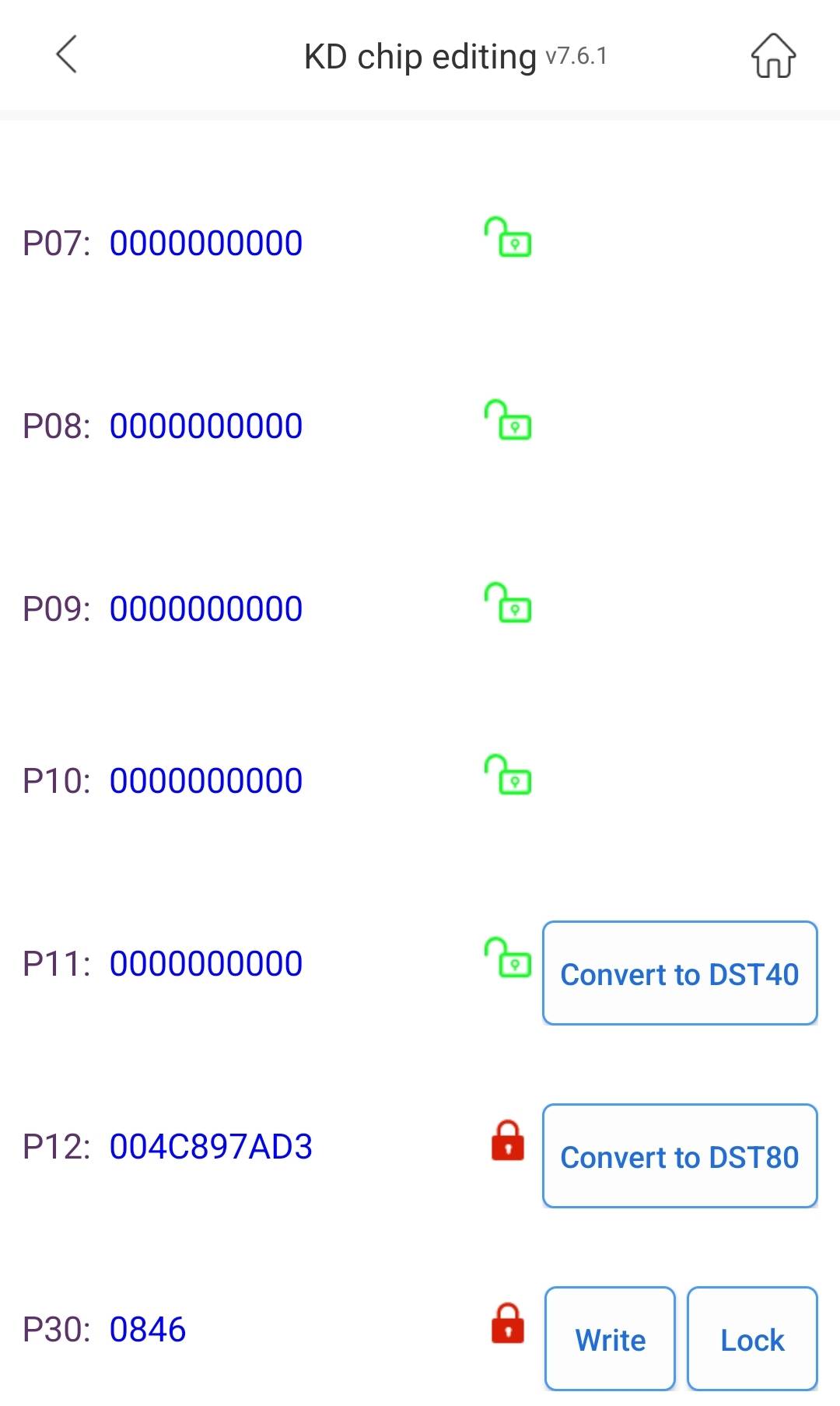This screenshot has height=1406, width=840.
Task: Edit the P07 value field
Action: click(206, 244)
